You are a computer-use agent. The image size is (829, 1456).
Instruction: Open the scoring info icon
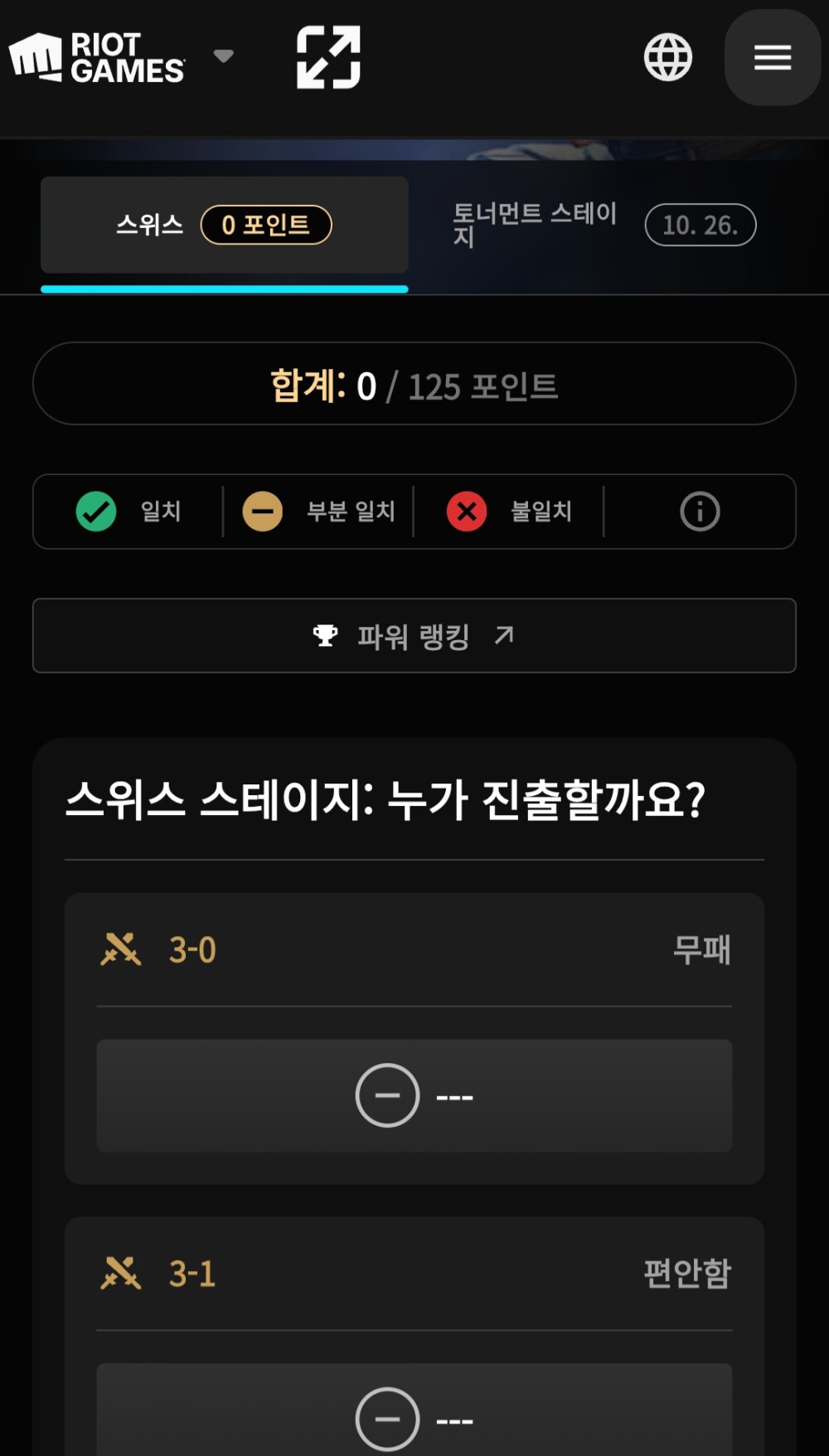tap(700, 512)
